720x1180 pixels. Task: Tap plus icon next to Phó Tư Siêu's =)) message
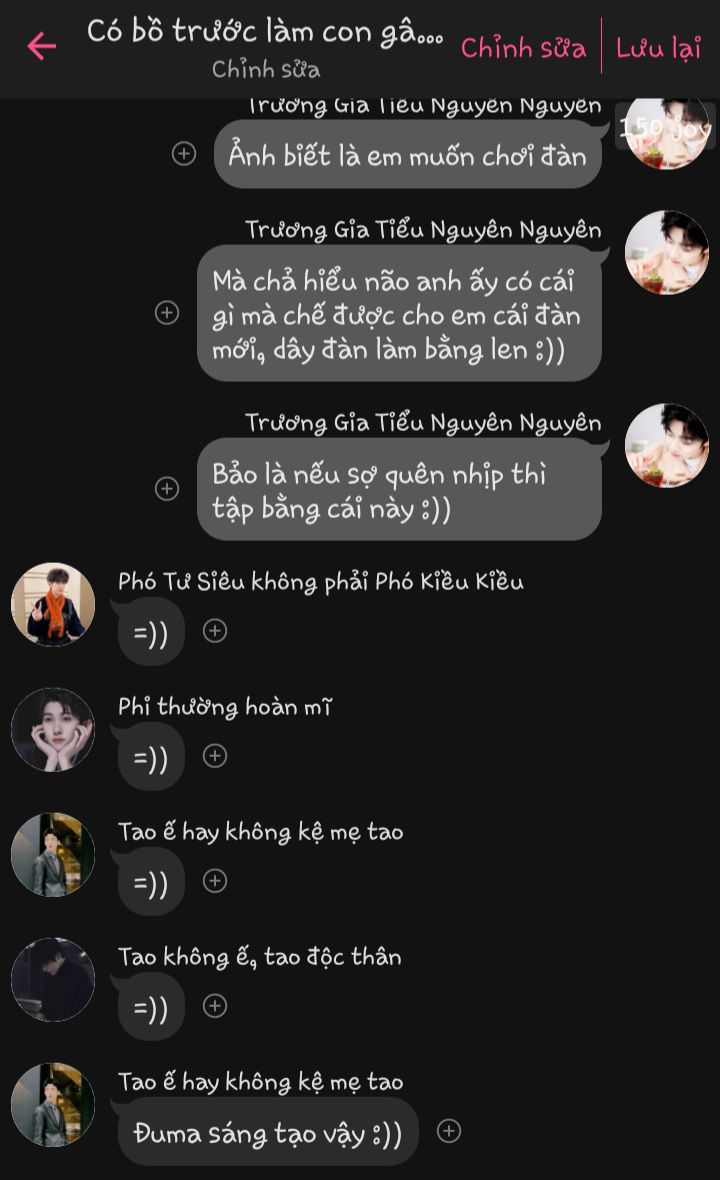(x=215, y=631)
